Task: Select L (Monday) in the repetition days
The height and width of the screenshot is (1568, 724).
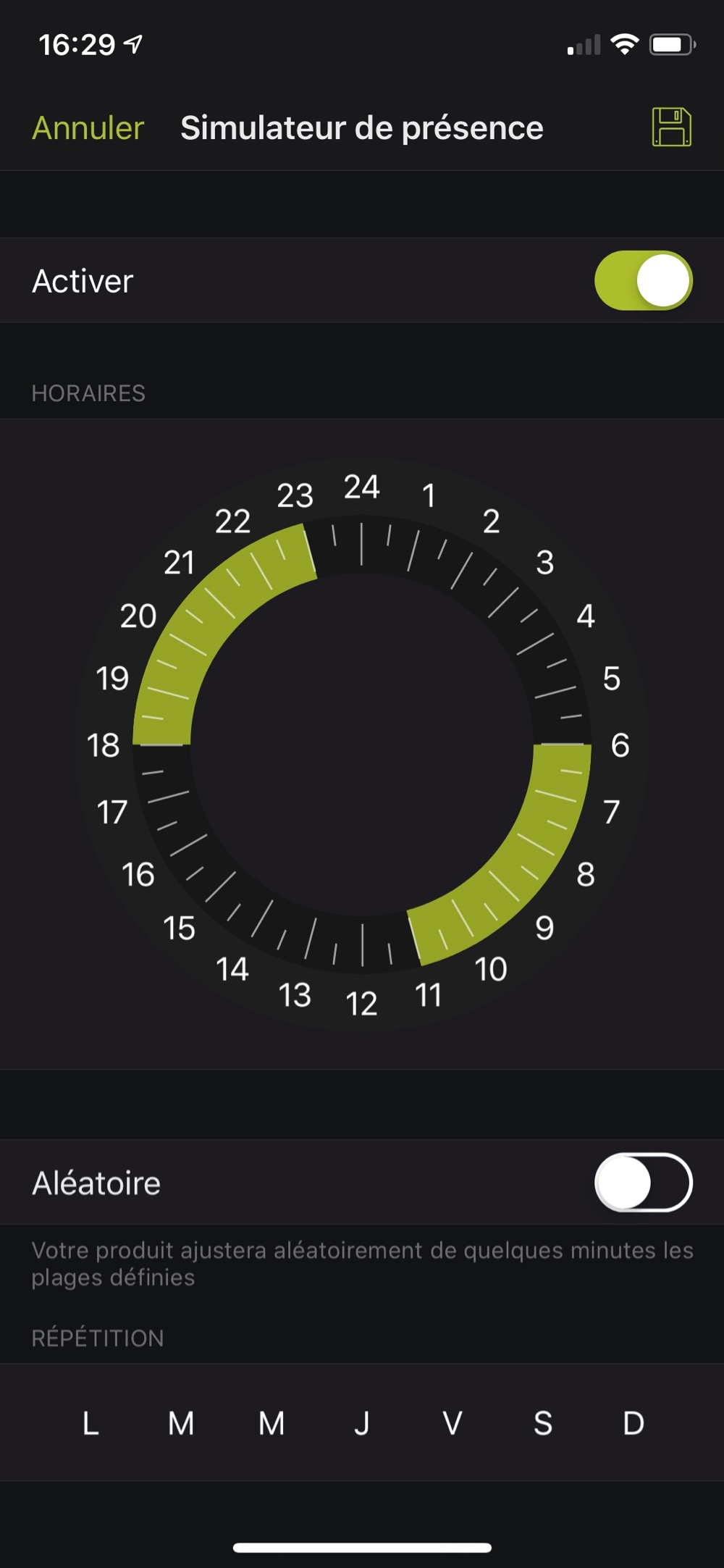Action: point(90,1423)
